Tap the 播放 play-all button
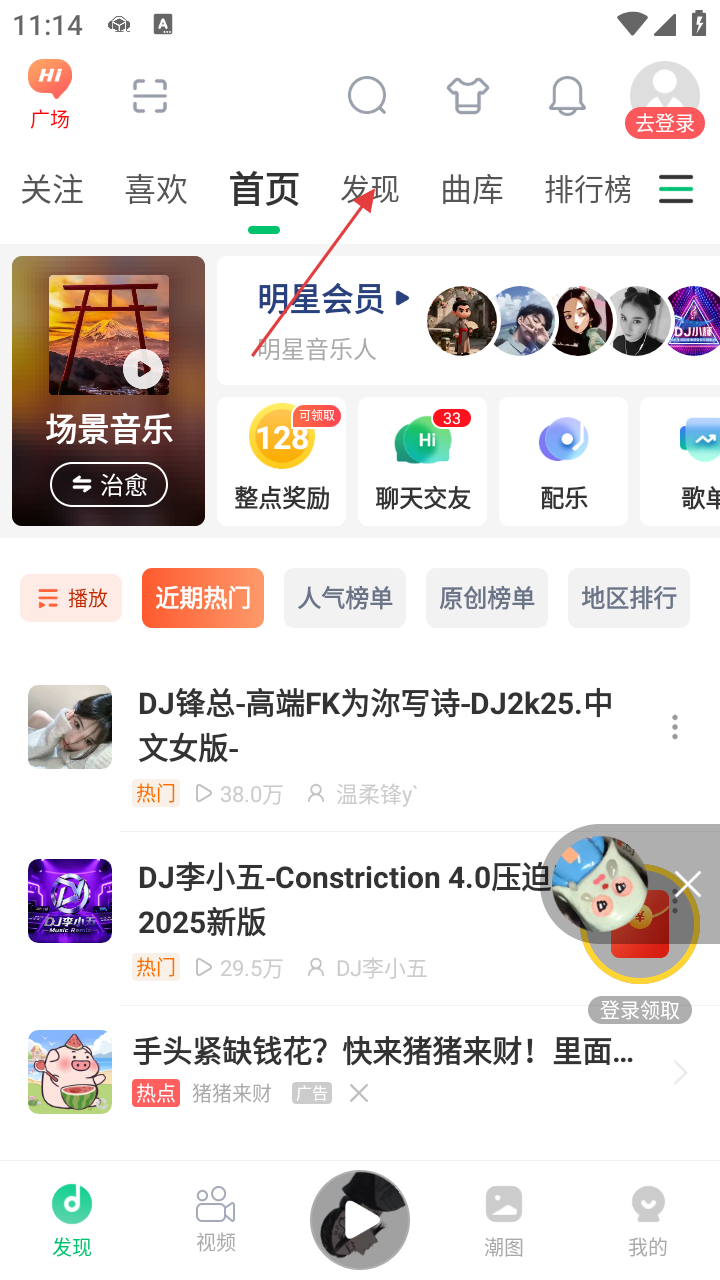The width and height of the screenshot is (720, 1280). coord(71,598)
